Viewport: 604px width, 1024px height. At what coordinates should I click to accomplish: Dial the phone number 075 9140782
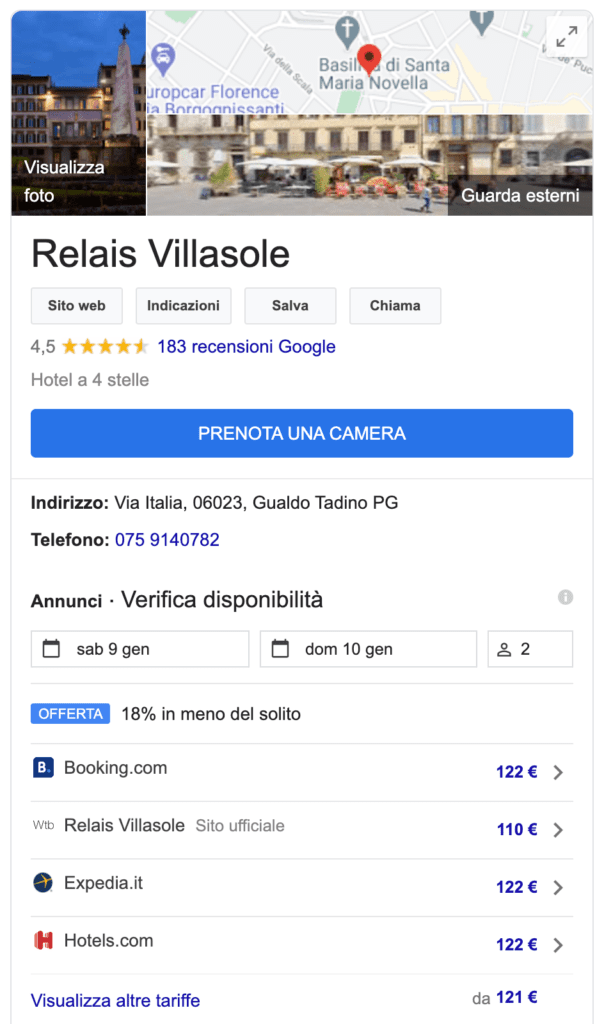(x=167, y=540)
